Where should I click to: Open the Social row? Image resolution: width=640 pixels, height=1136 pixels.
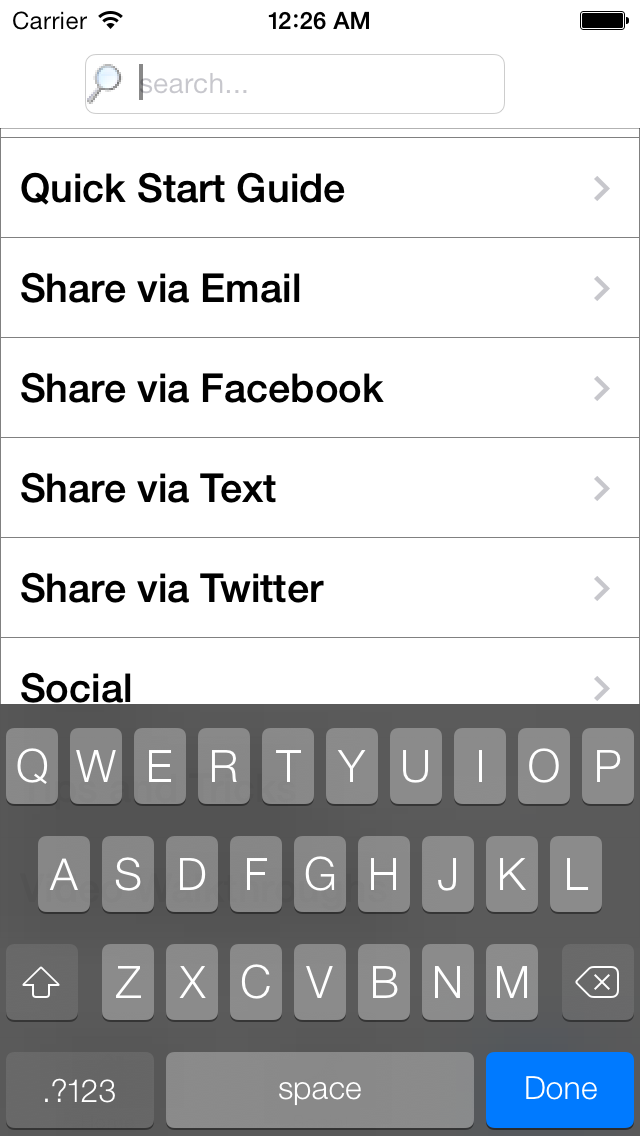tap(320, 671)
